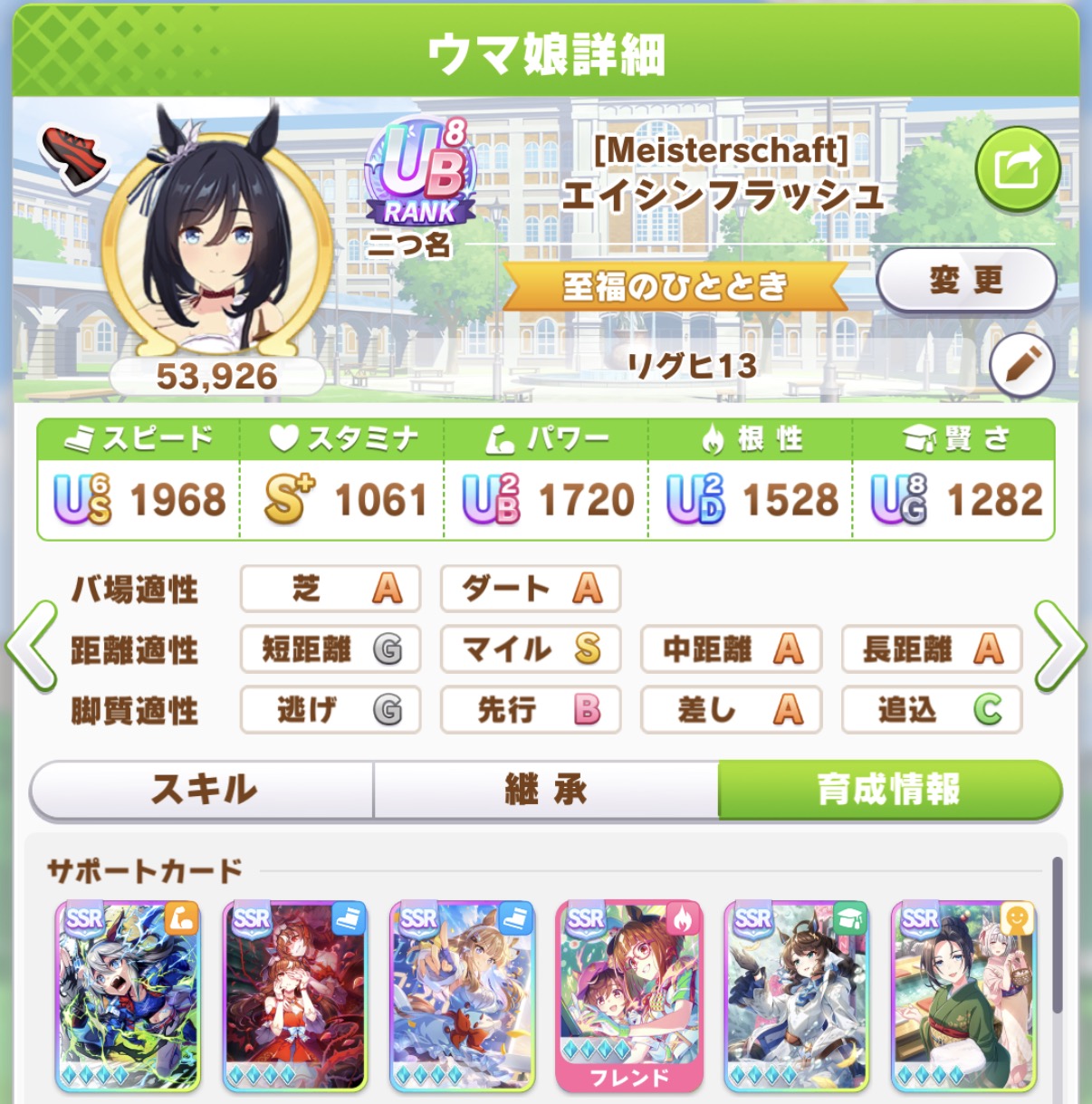Open the フレンド guts SSR support card
Image resolution: width=1092 pixels, height=1104 pixels.
point(629,995)
